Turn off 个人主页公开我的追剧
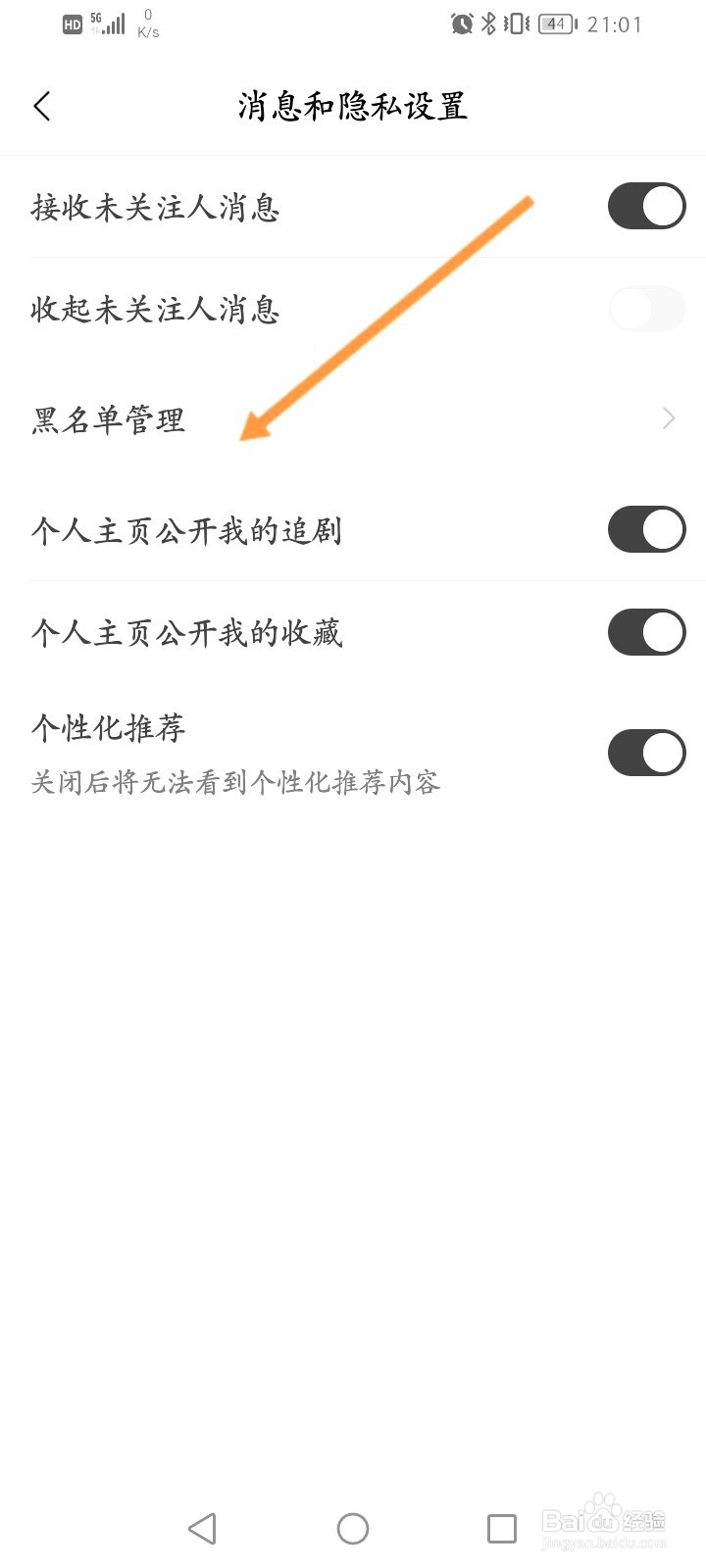The height and width of the screenshot is (1568, 706). (646, 530)
